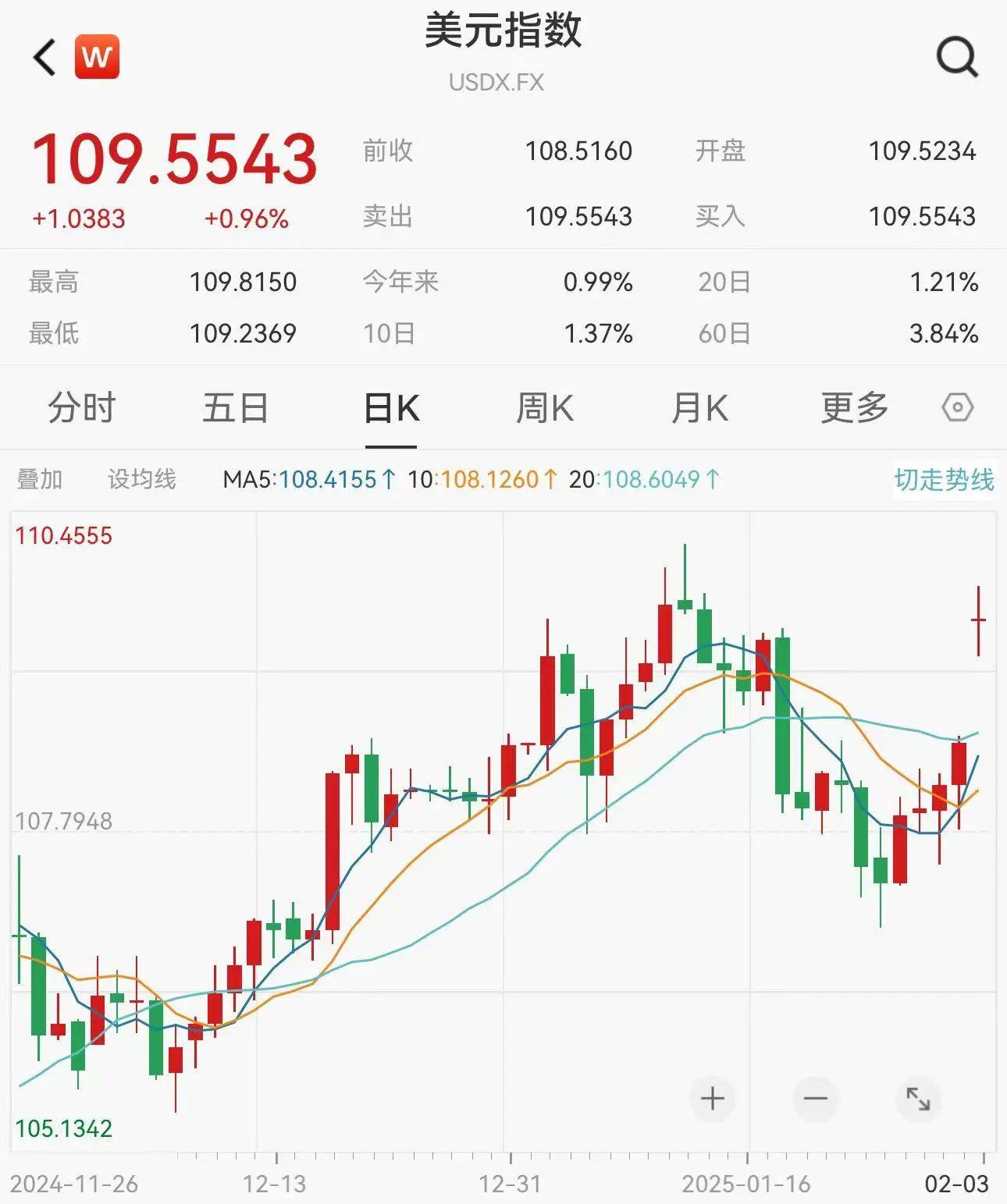Open 设均线 moving average settings
Image resolution: width=1007 pixels, height=1204 pixels.
(x=142, y=479)
